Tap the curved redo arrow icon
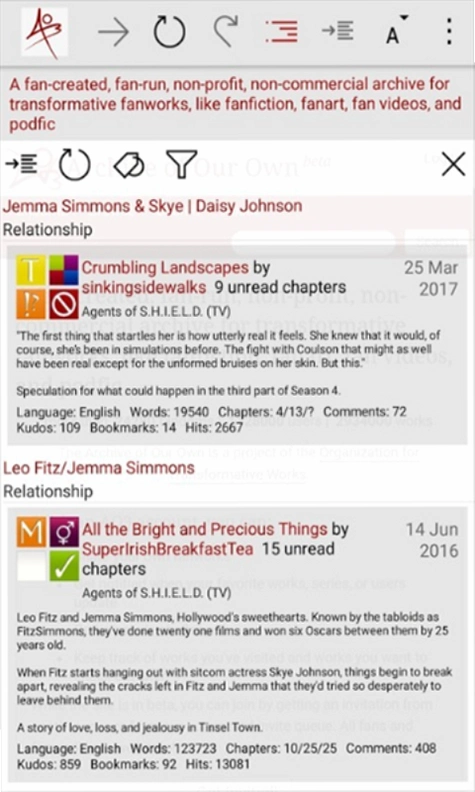Image resolution: width=475 pixels, height=792 pixels. point(226,31)
